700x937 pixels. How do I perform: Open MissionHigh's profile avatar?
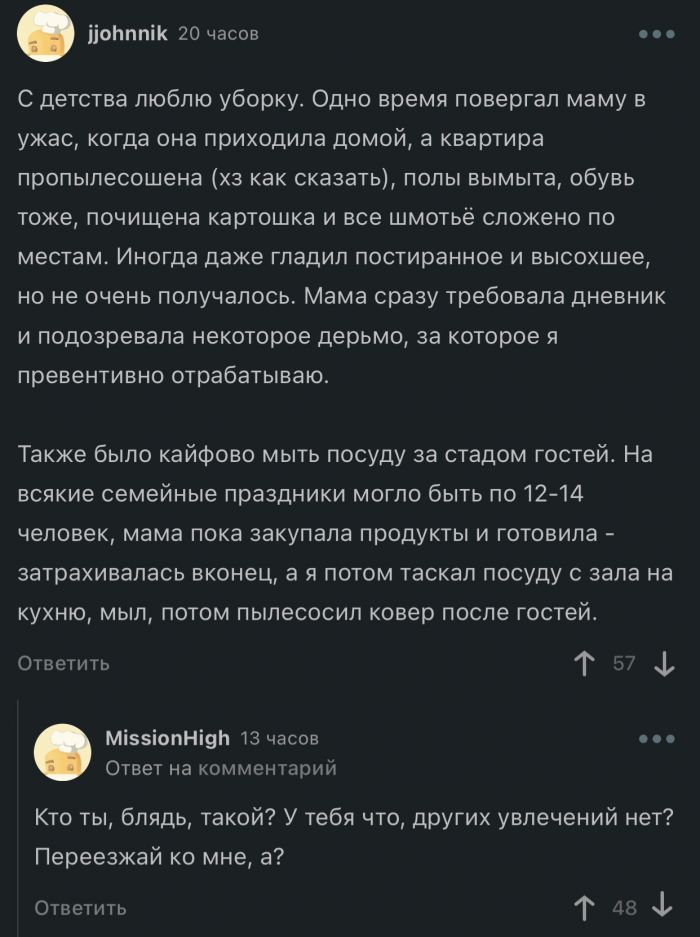[62, 752]
